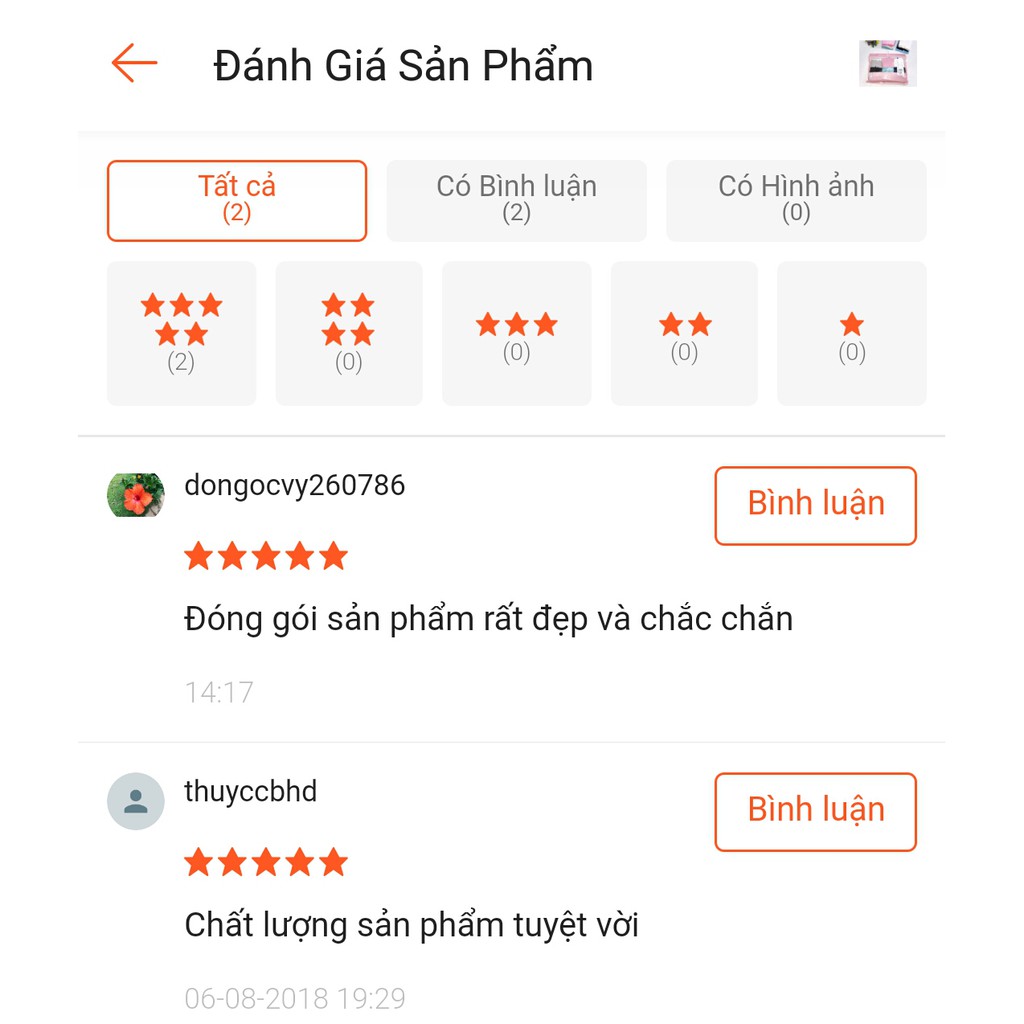This screenshot has height=1024, width=1024.
Task: View thuyccbhd's profile avatar
Action: click(136, 801)
